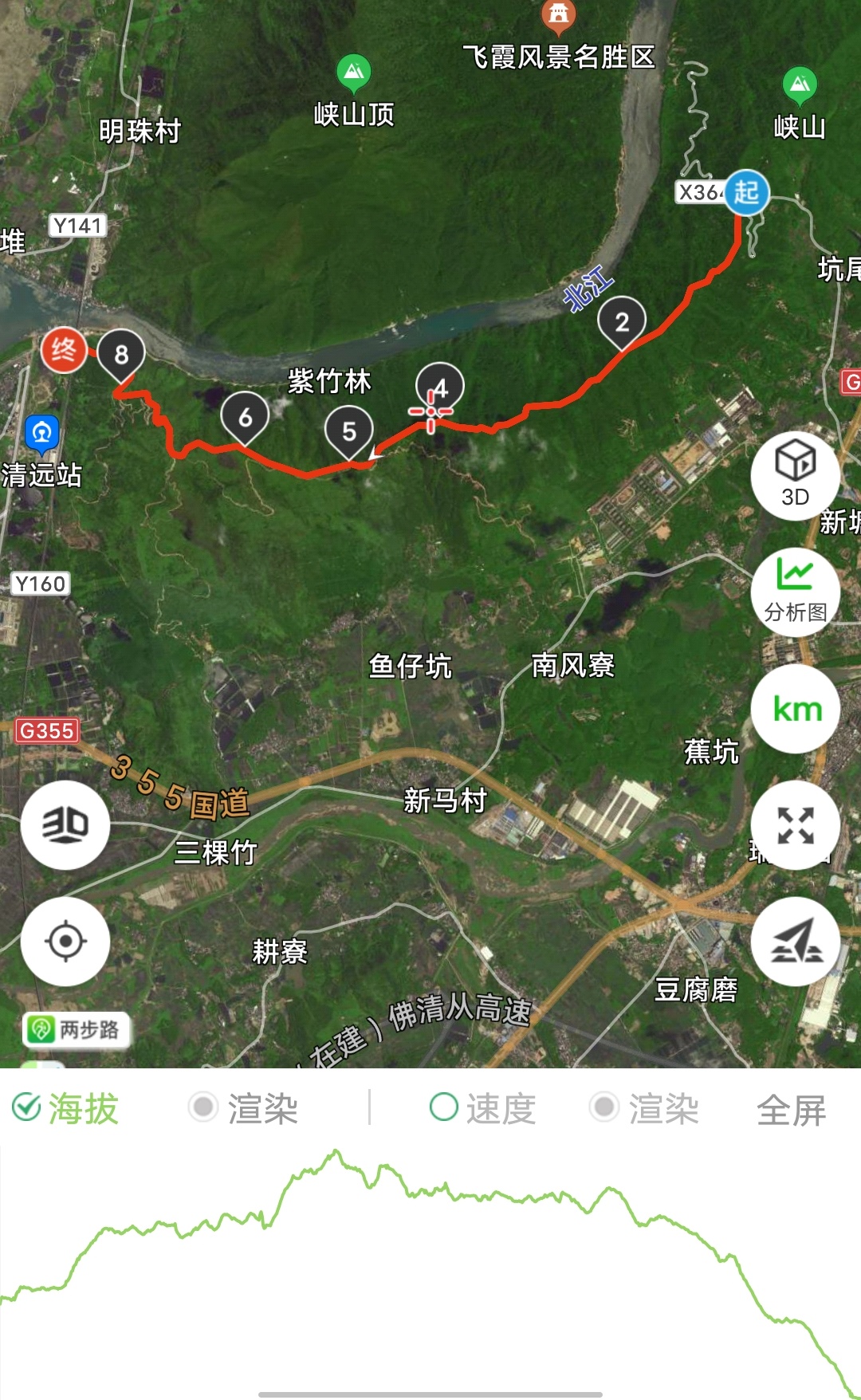Switch to the 3D map mode
Viewport: 861px width, 1400px height.
click(65, 825)
